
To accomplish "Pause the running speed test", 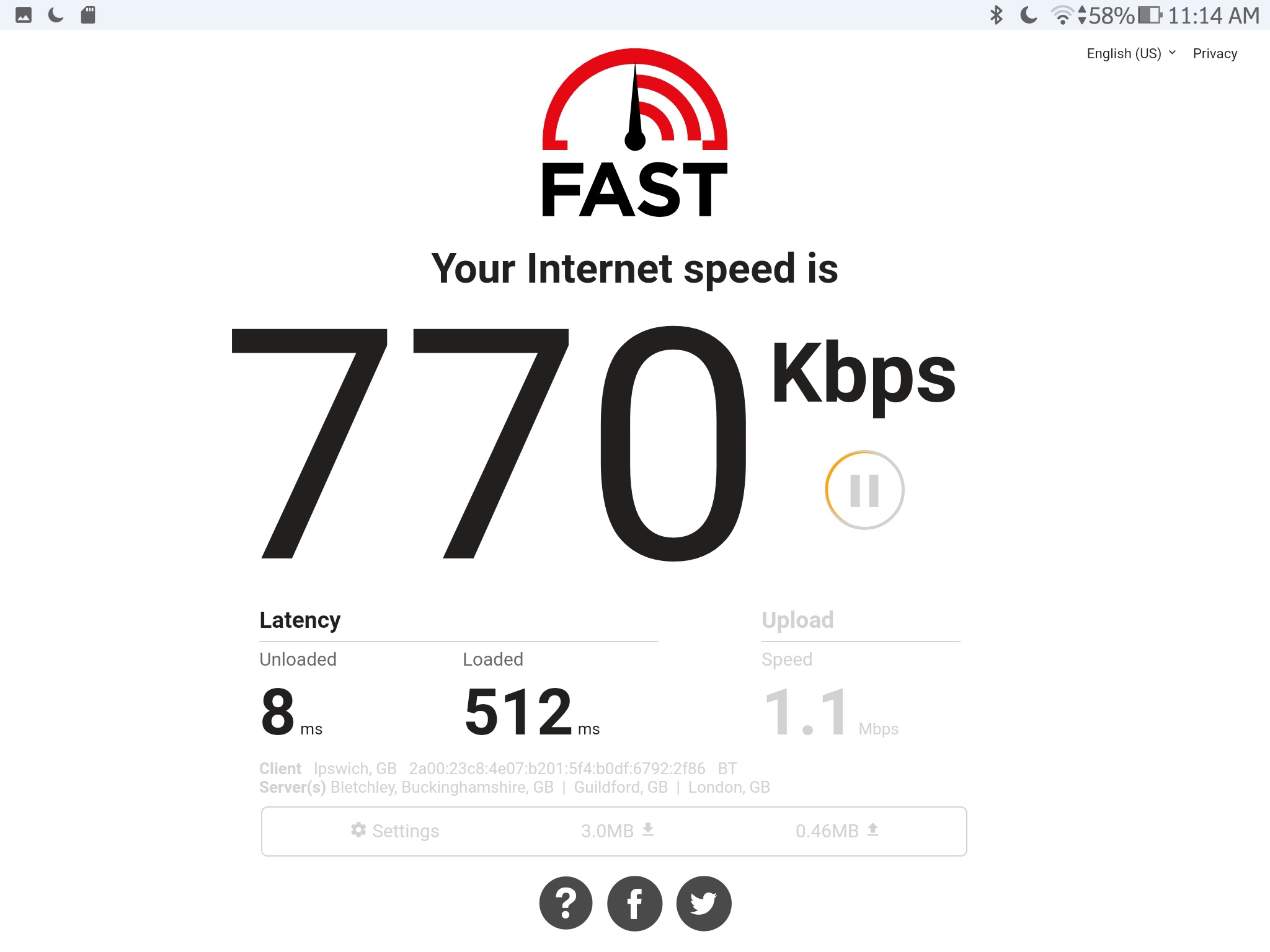I will 864,490.
